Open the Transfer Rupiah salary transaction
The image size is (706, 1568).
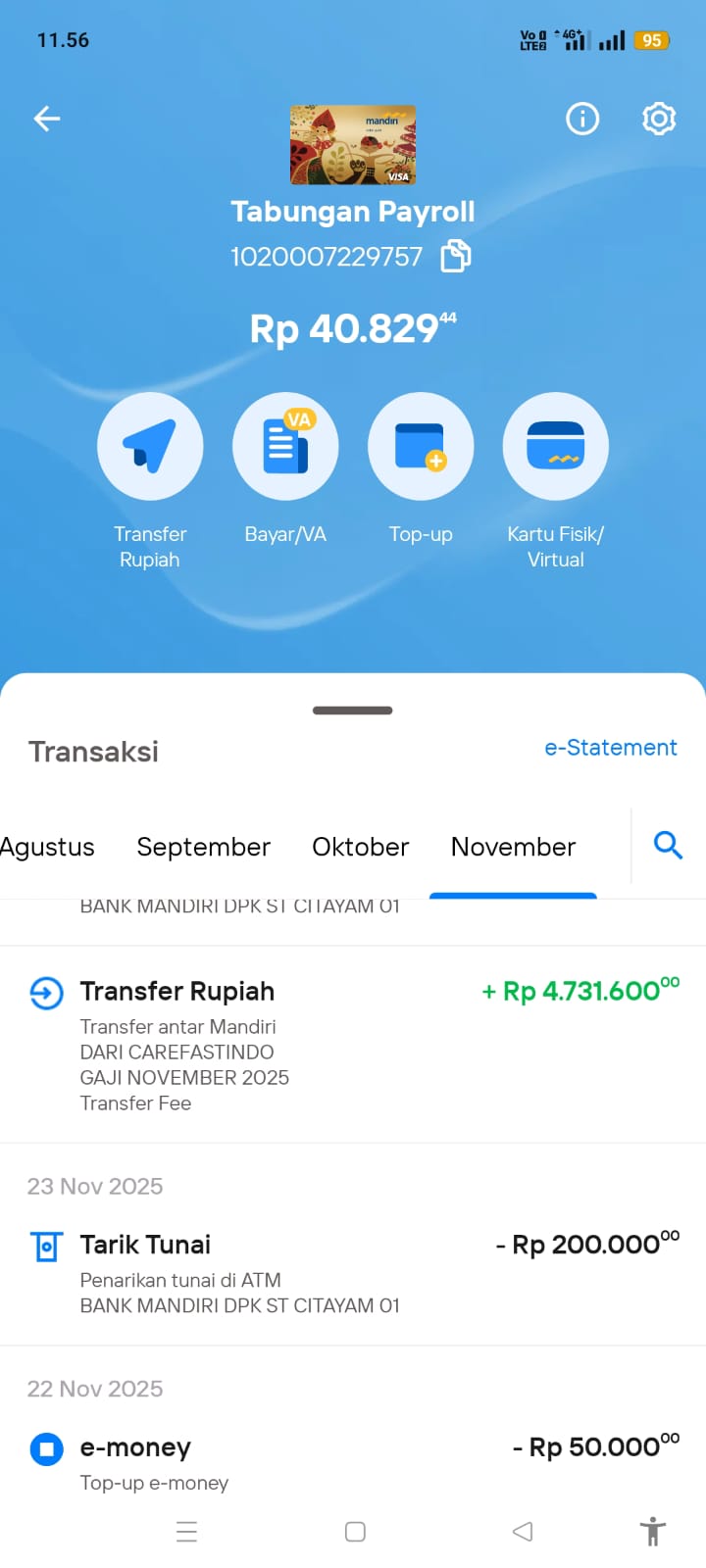pos(353,1044)
